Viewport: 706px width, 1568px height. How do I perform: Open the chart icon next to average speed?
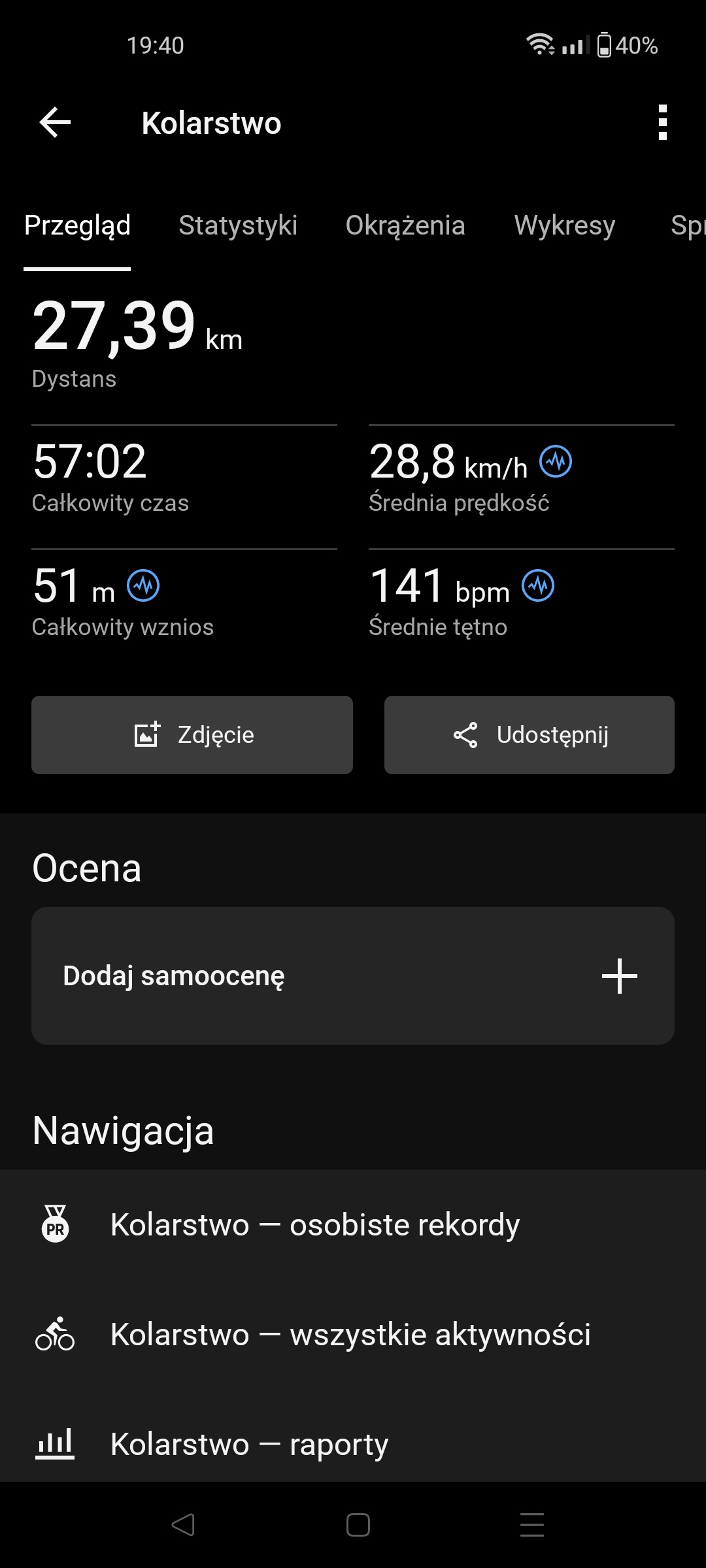[x=555, y=463]
